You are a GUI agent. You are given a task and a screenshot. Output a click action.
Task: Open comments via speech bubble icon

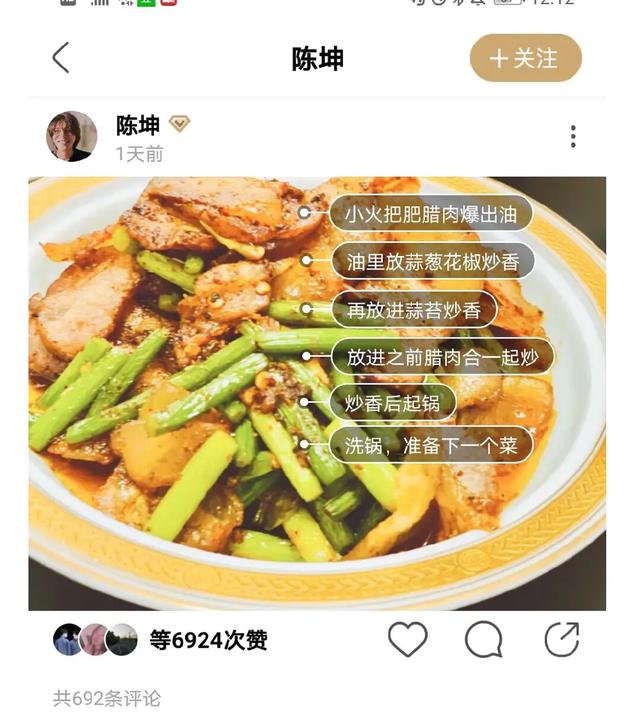[484, 639]
